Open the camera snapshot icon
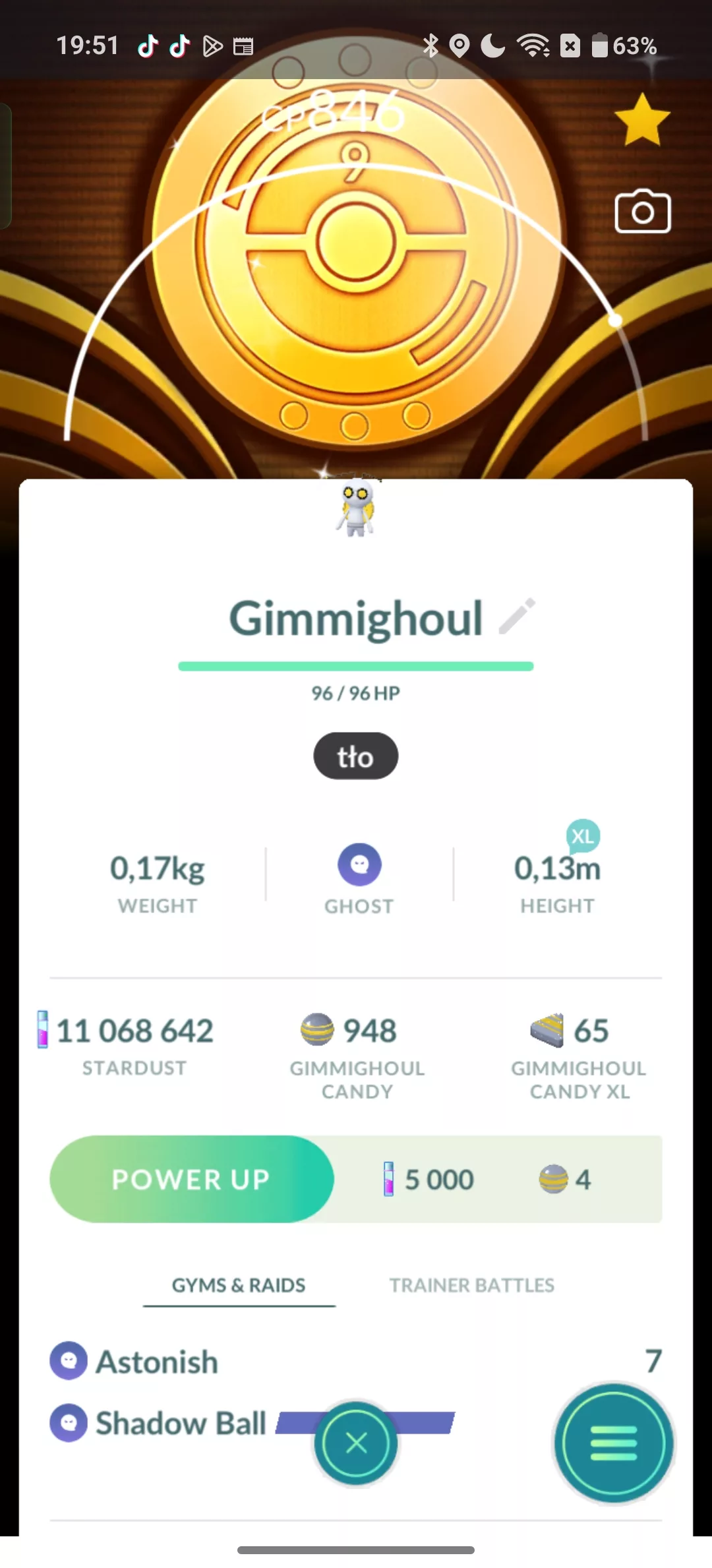Viewport: 712px width, 1568px height. [x=643, y=210]
